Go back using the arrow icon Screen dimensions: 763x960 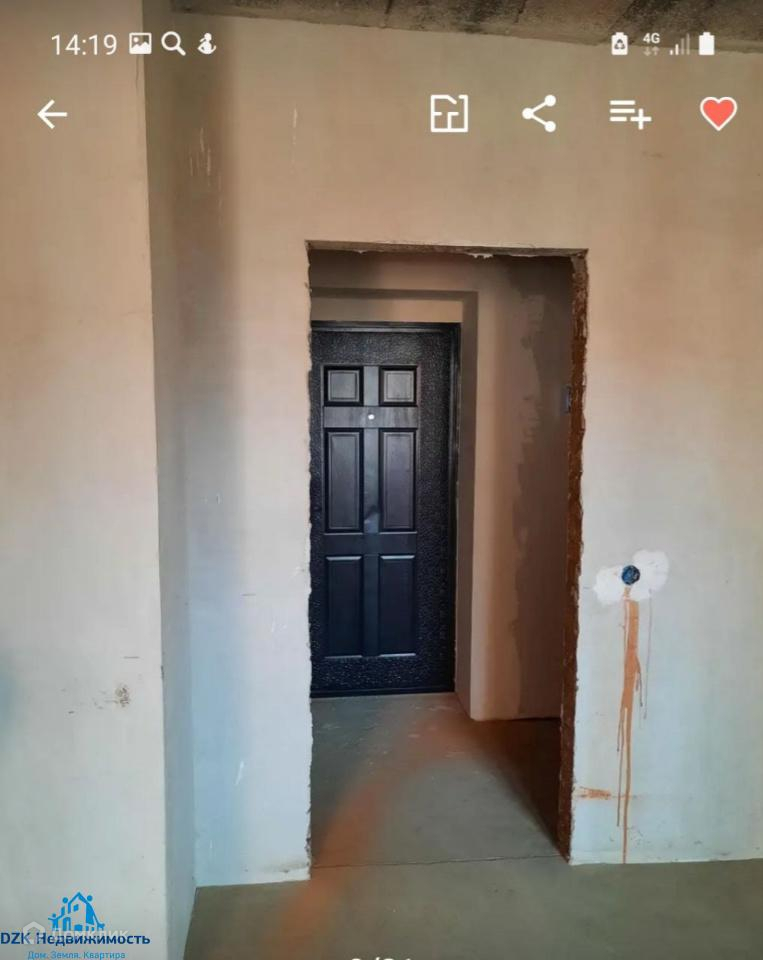(x=52, y=114)
